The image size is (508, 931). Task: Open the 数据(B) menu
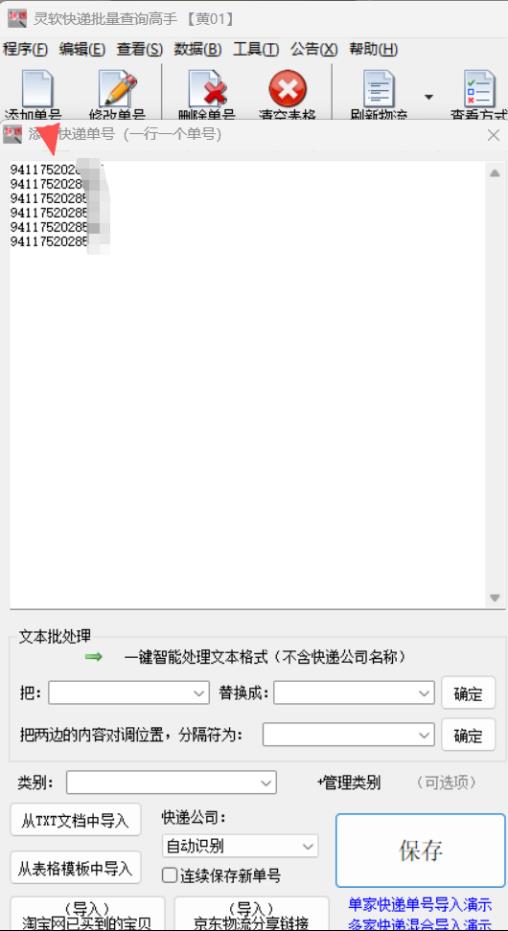coord(198,49)
